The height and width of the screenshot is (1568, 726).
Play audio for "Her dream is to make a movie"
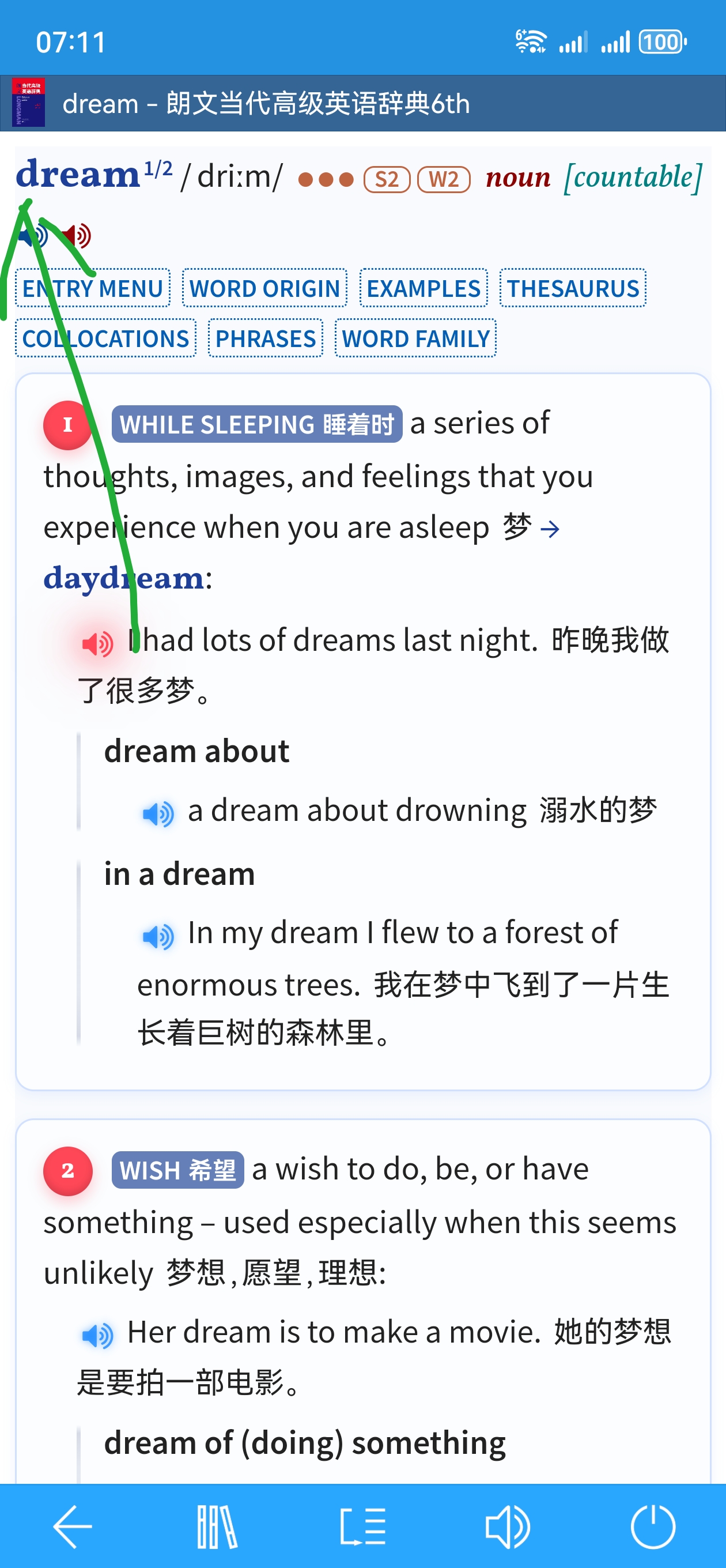point(97,1336)
